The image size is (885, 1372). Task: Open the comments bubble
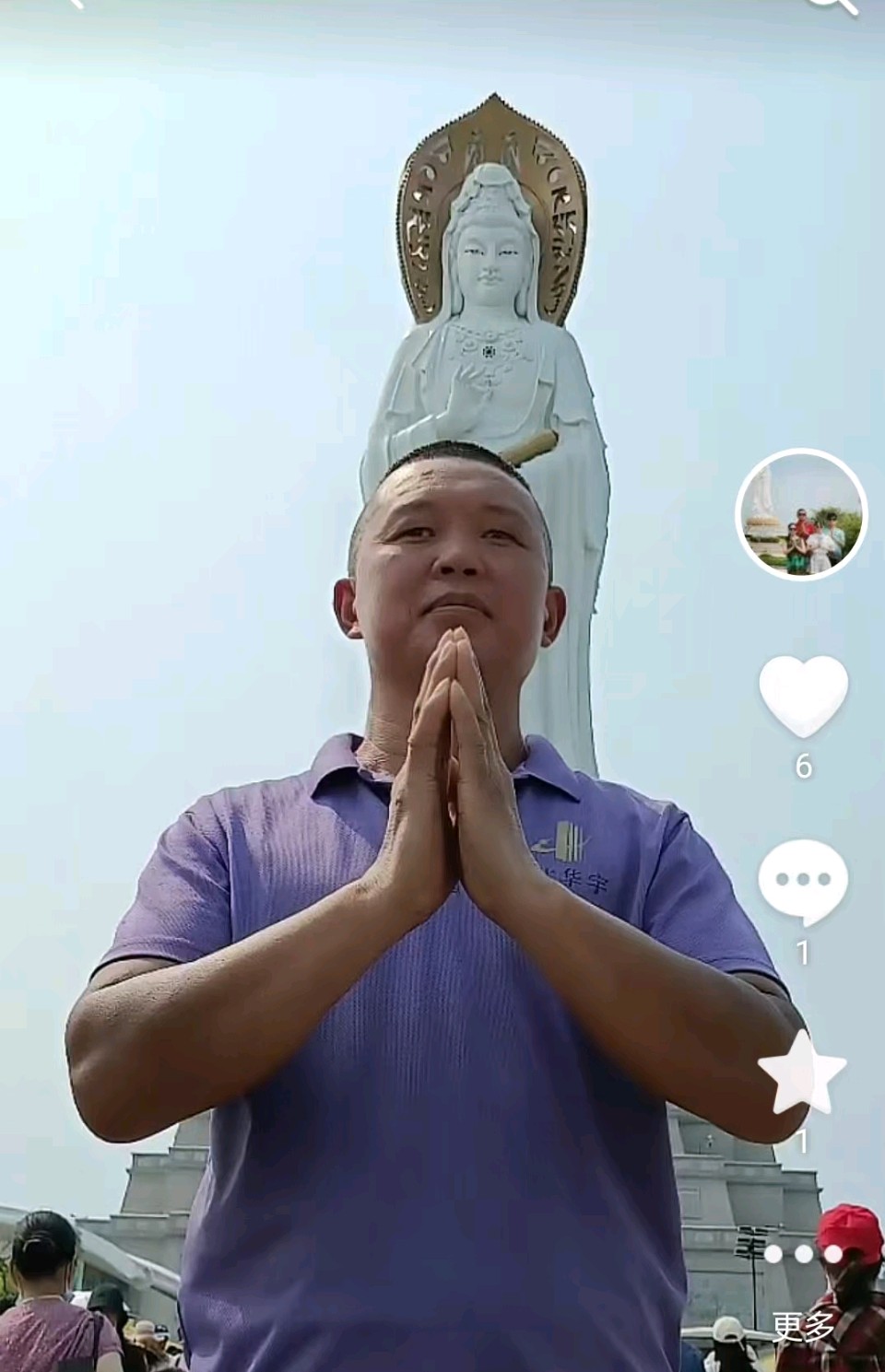coord(802,883)
